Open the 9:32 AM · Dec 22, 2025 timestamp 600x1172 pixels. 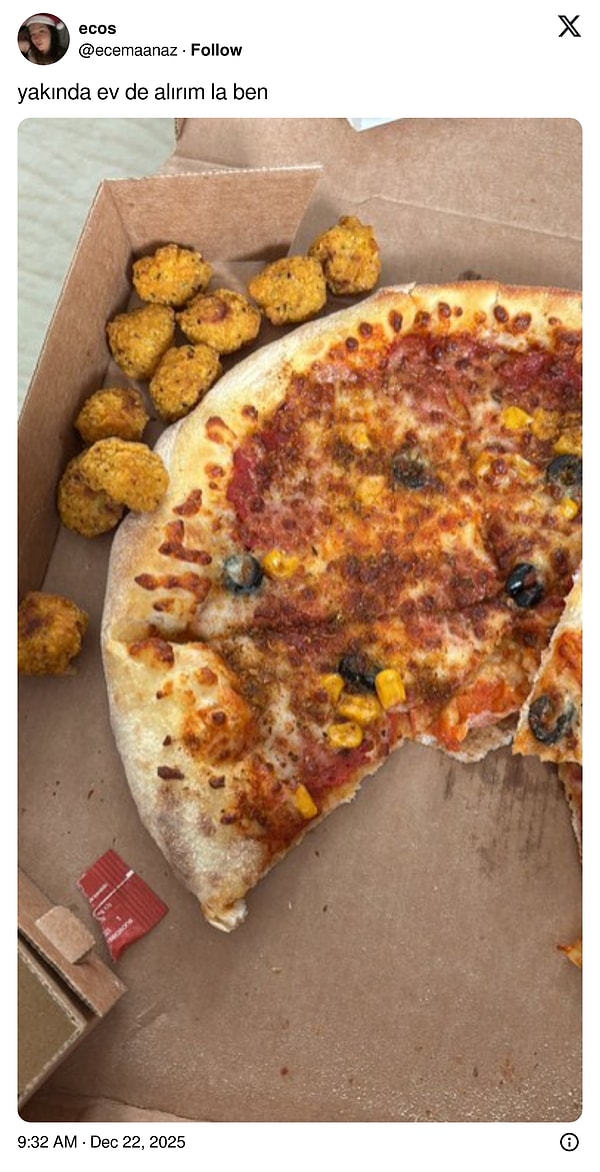point(101,1142)
